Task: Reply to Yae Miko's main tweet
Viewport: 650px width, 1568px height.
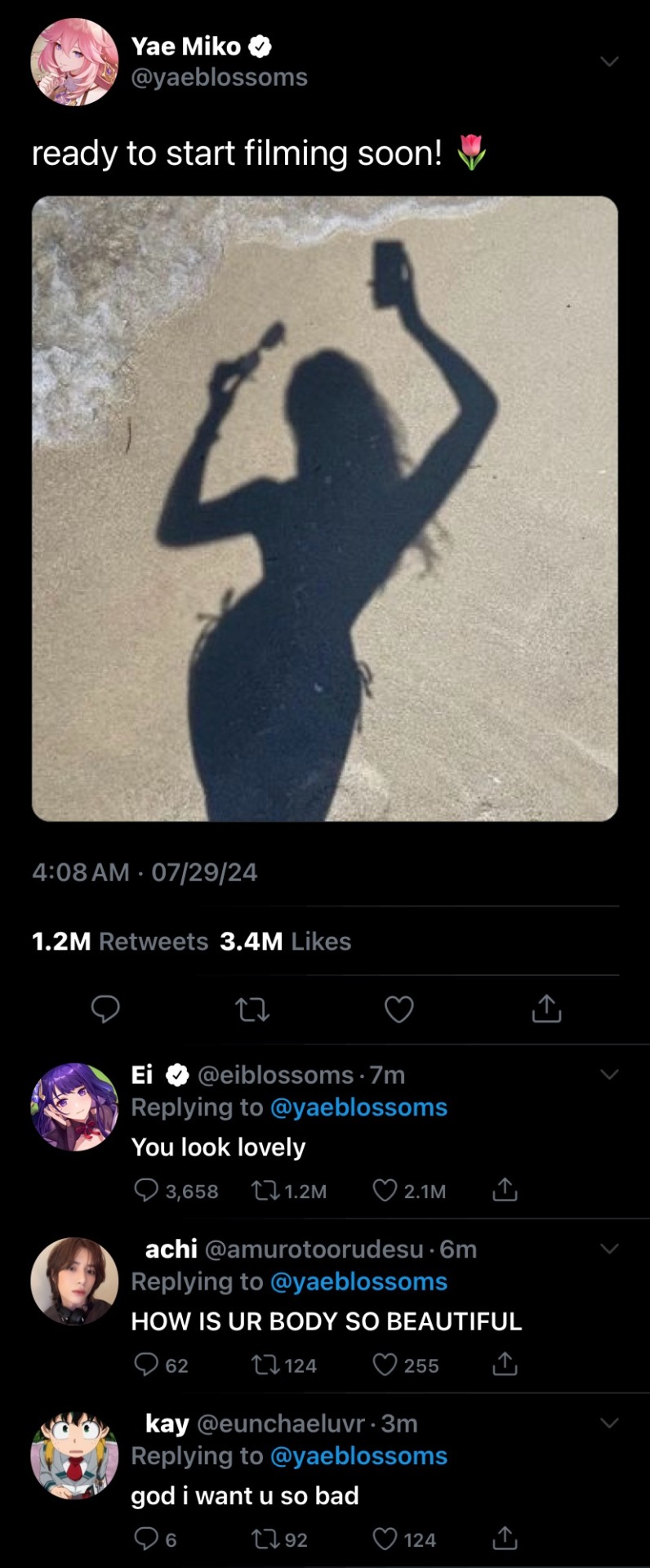Action: click(105, 1009)
